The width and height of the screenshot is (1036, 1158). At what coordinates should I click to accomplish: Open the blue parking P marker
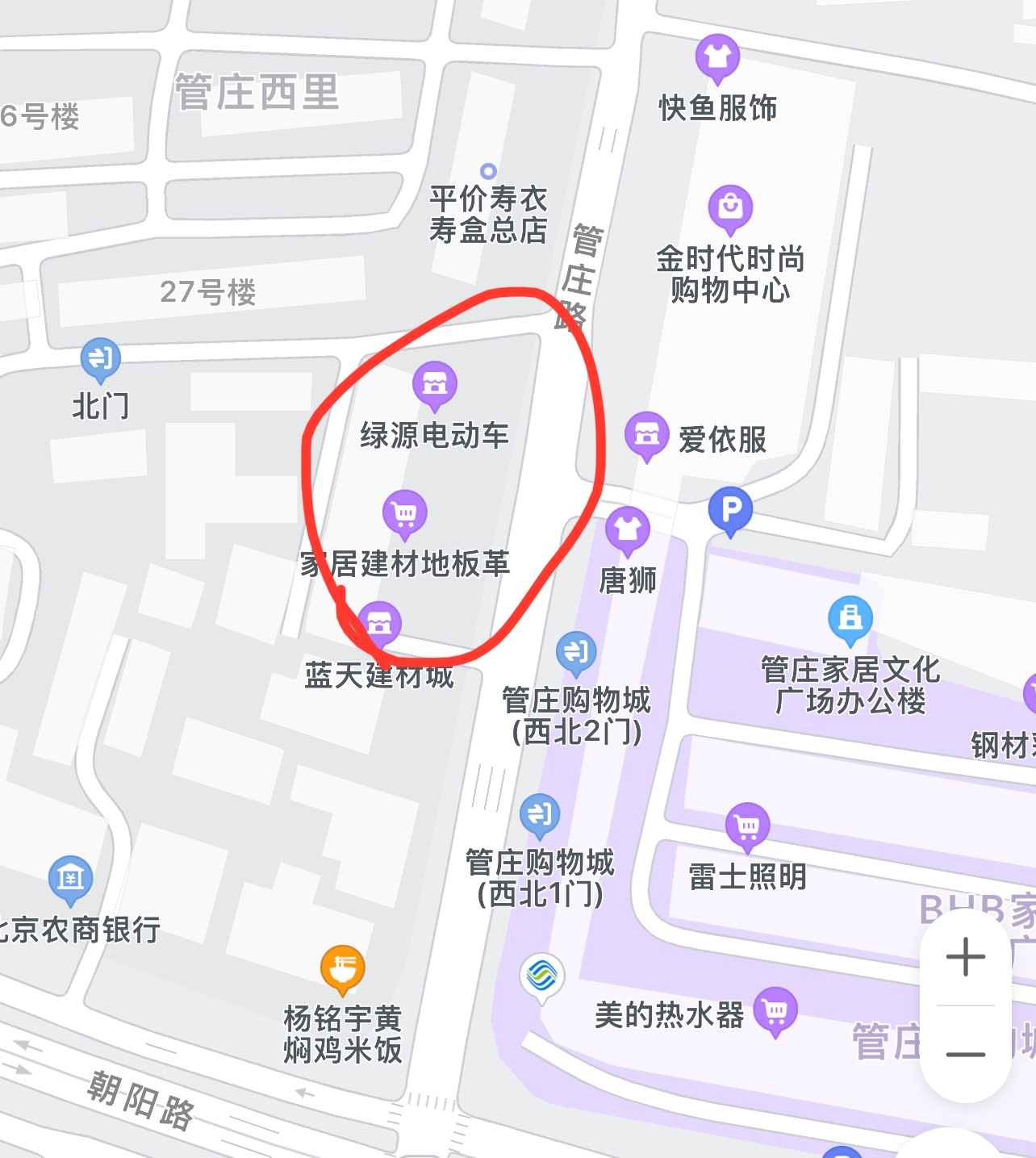(x=730, y=509)
